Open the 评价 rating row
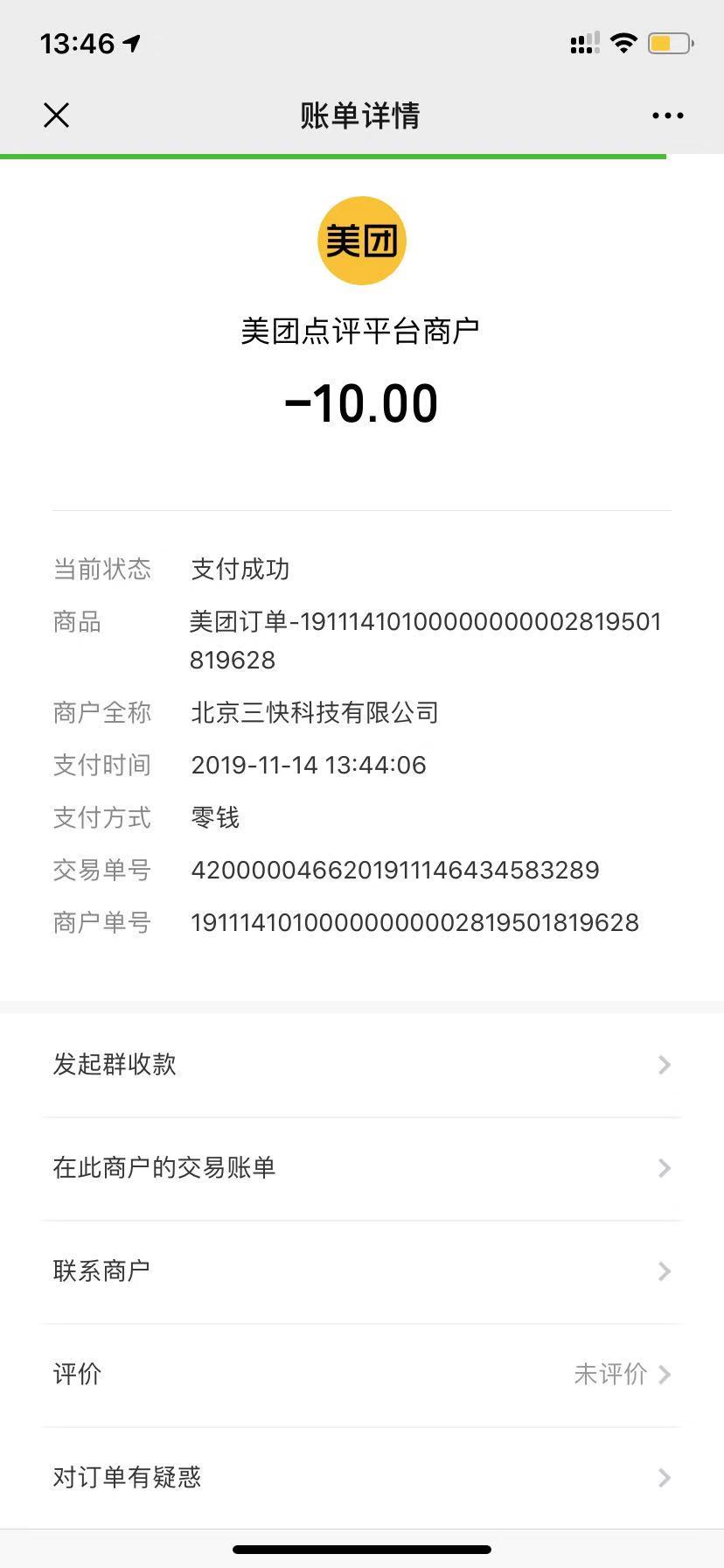The width and height of the screenshot is (724, 1568). [362, 1374]
